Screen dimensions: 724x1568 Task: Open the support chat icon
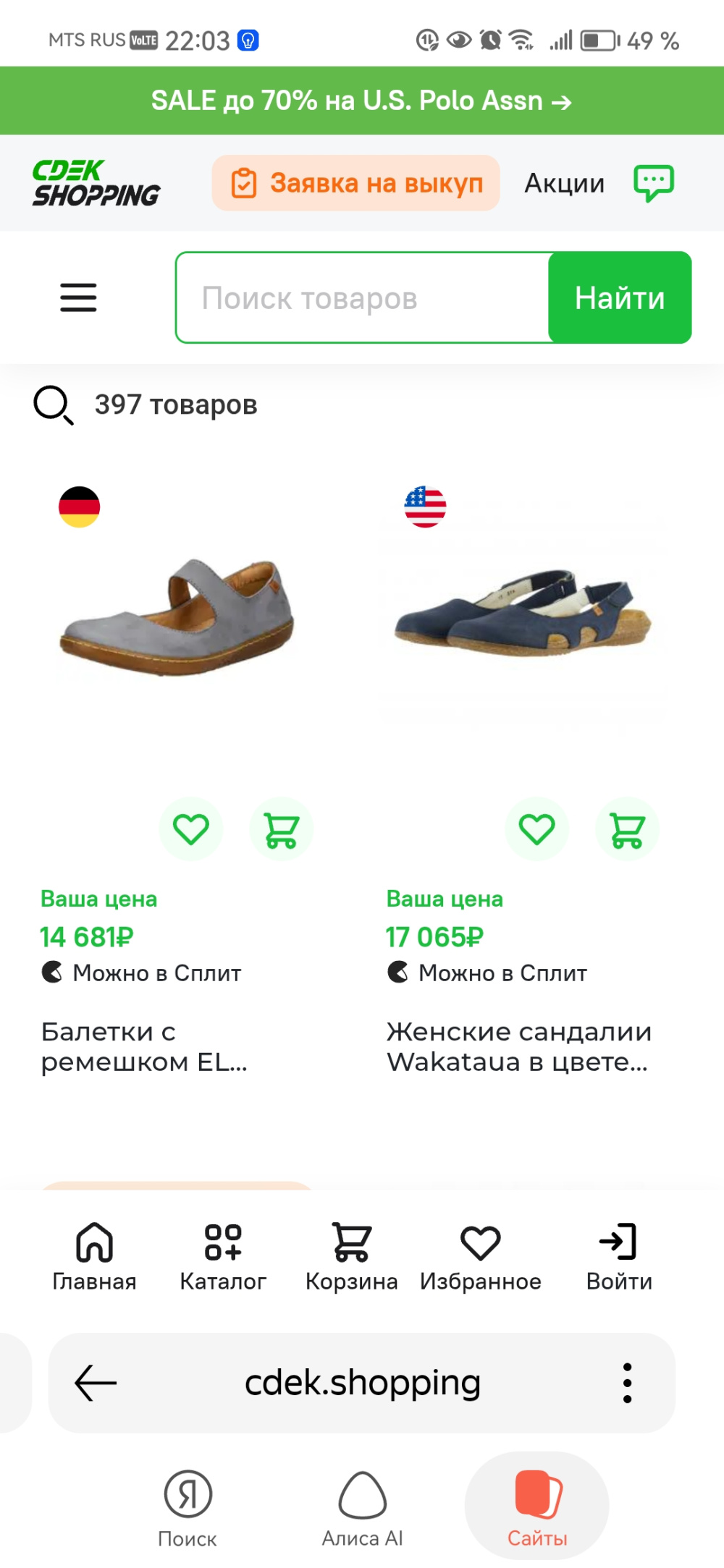[x=653, y=183]
